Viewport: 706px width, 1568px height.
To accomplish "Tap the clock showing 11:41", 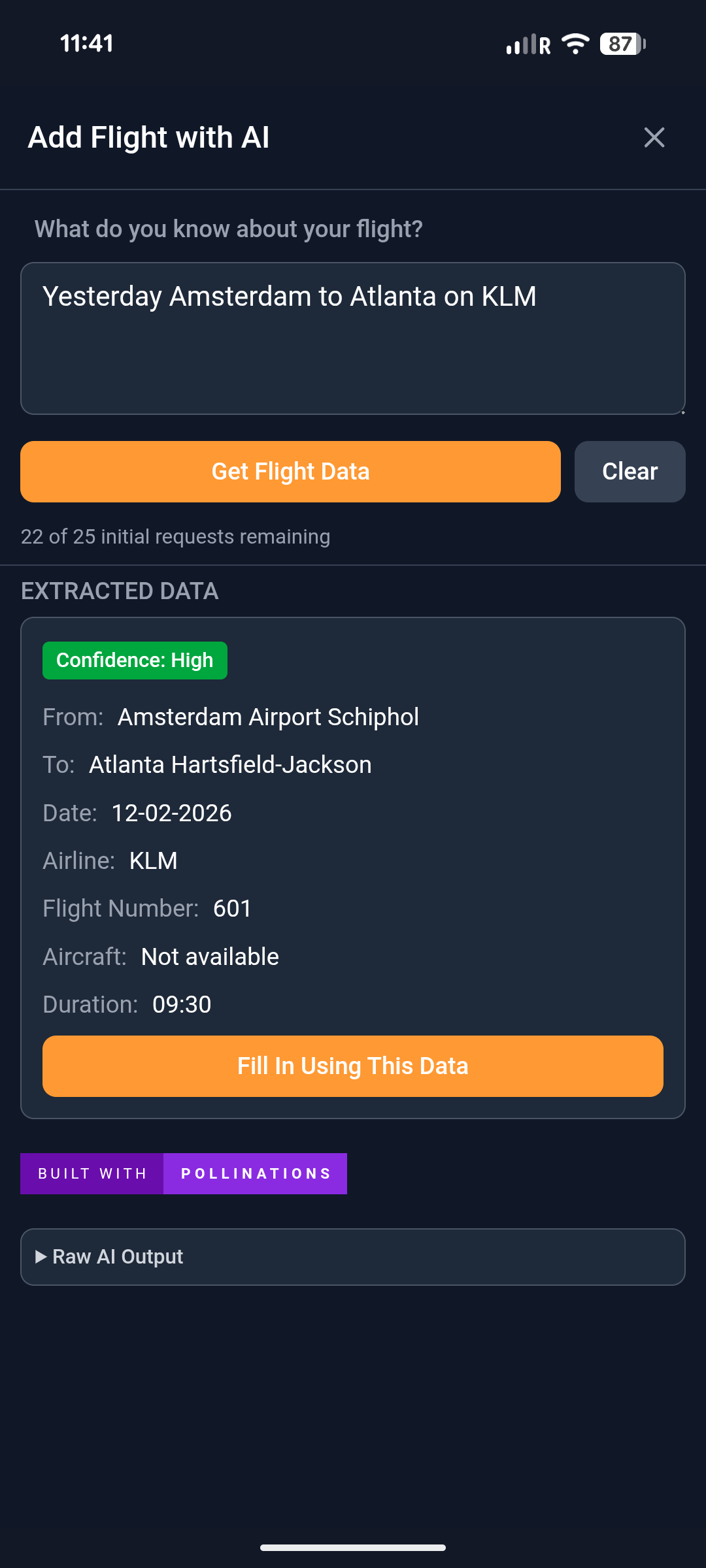I will point(88,43).
